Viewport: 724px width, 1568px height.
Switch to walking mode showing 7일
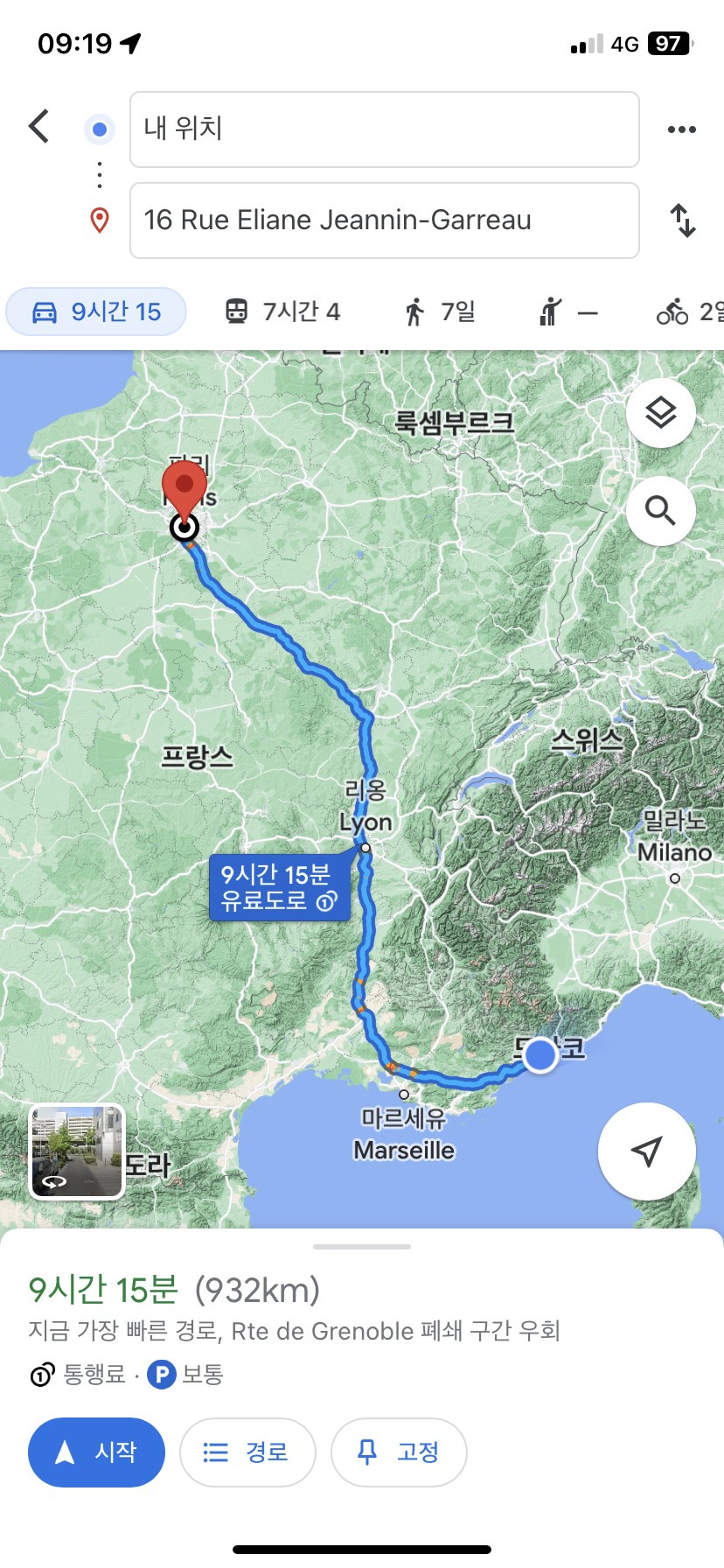(440, 311)
